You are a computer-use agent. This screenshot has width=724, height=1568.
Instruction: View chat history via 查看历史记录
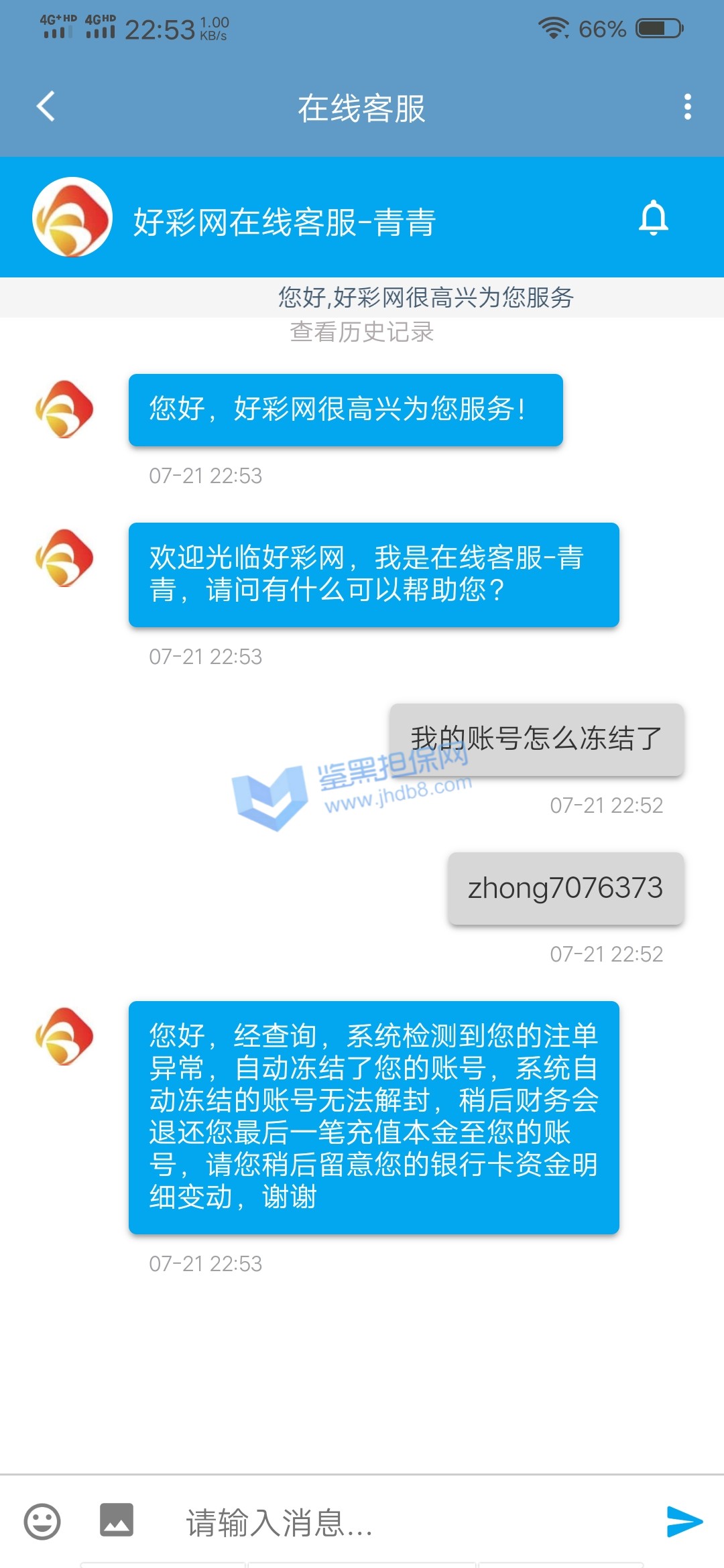tap(362, 332)
